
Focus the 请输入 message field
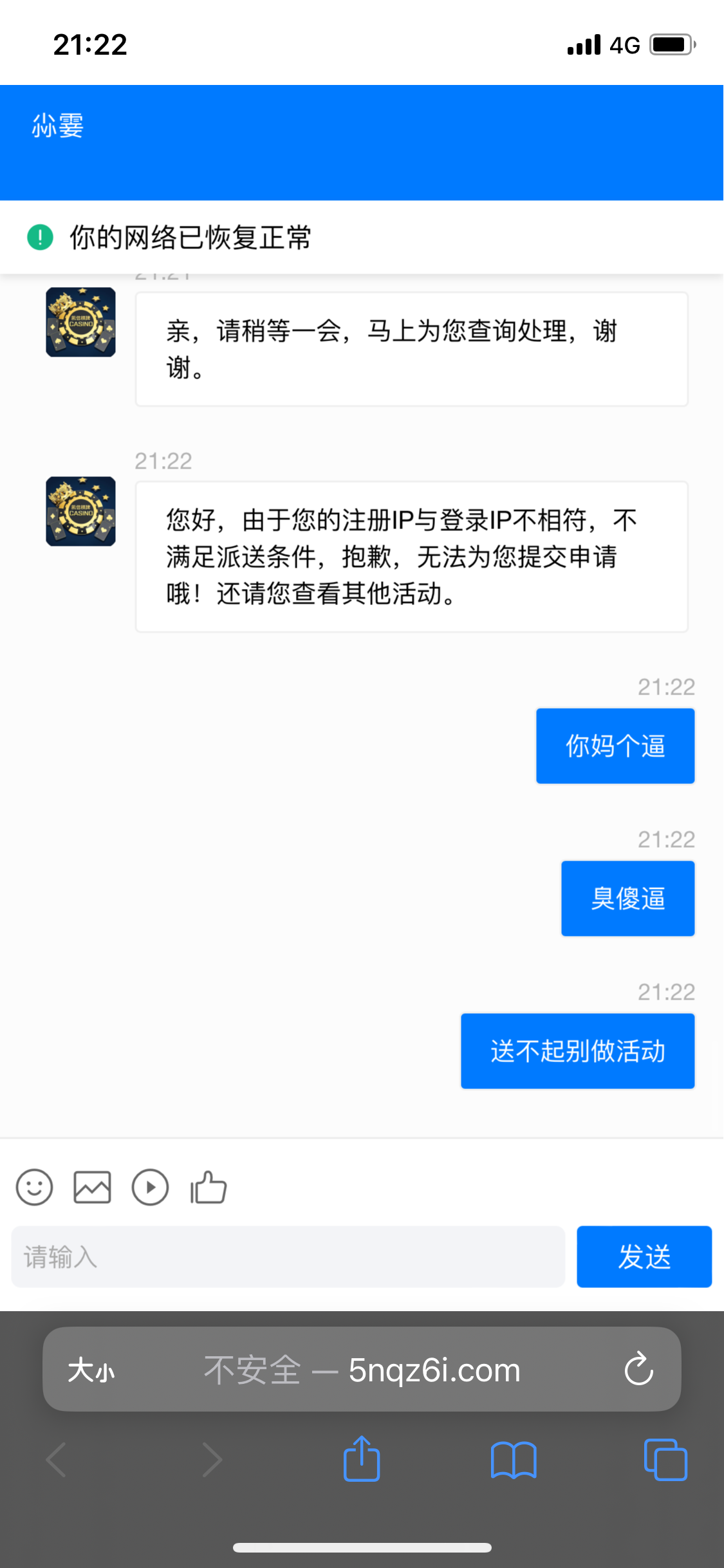[288, 1256]
